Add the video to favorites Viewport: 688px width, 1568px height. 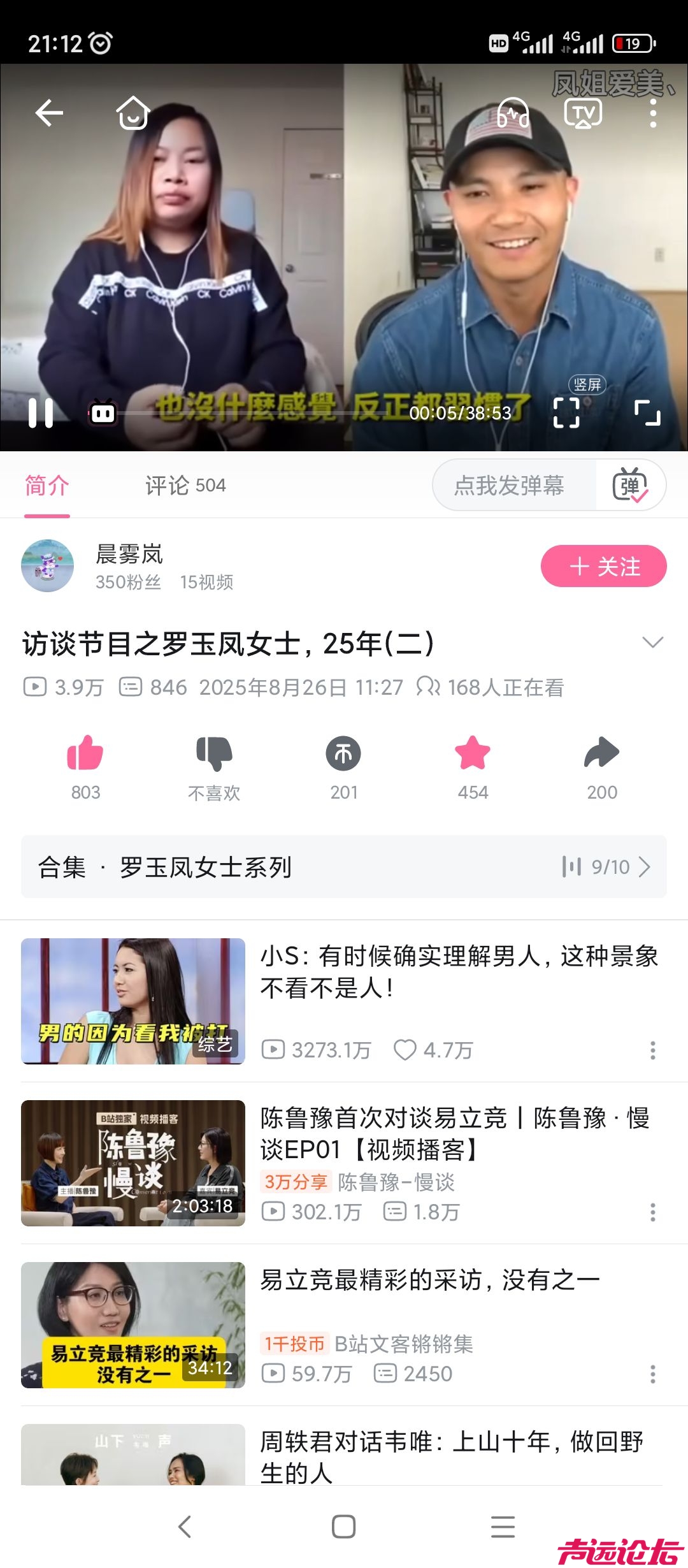click(x=473, y=753)
